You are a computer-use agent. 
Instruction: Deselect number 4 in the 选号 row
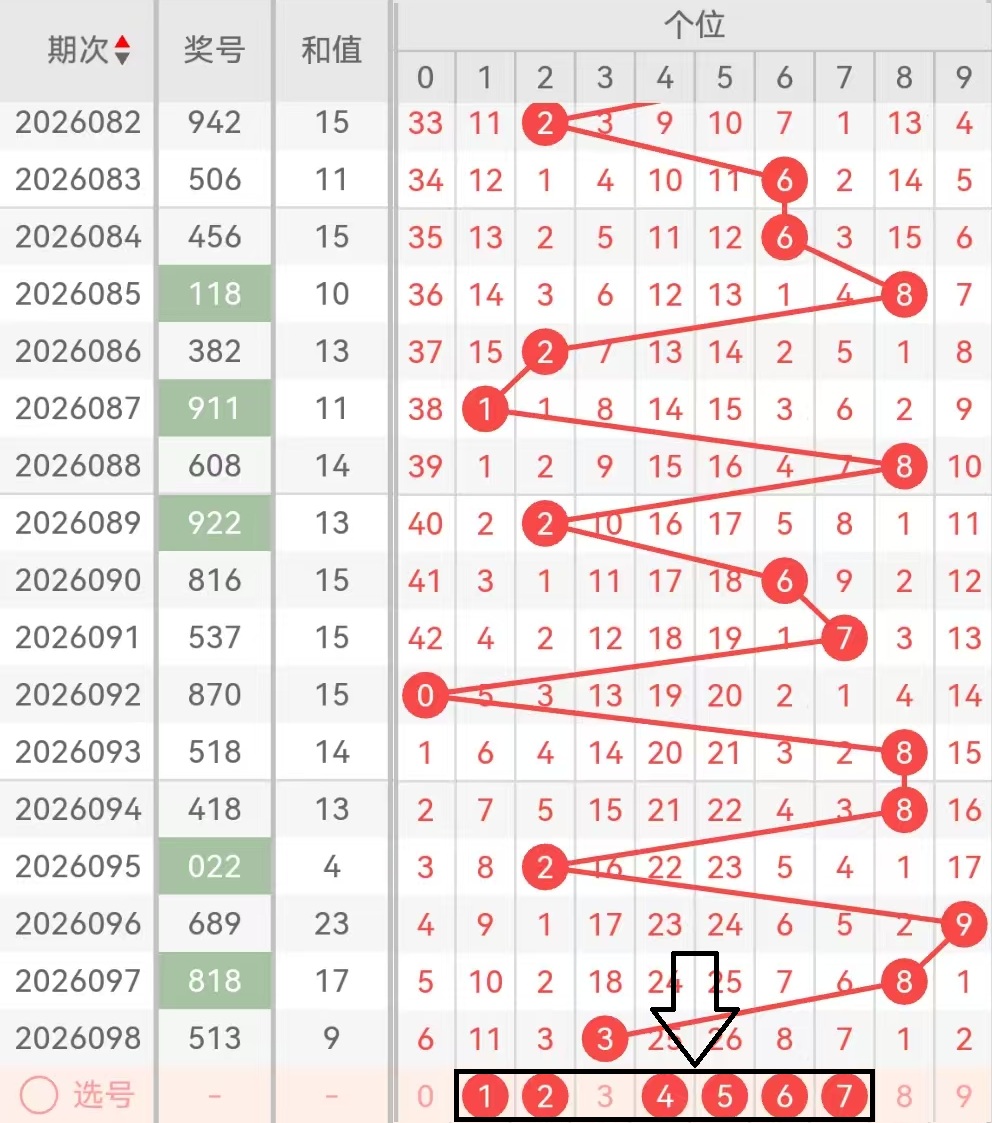[665, 1096]
